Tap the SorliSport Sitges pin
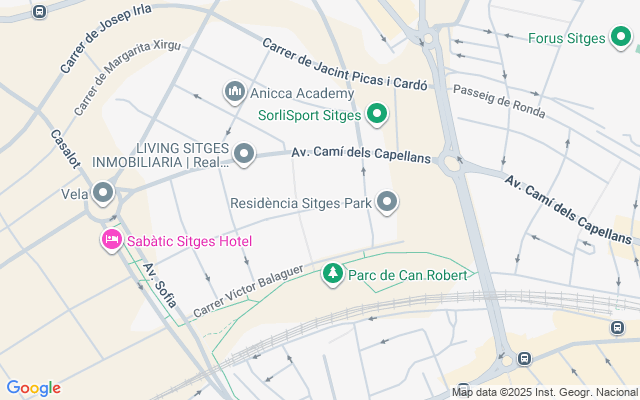 377,115
